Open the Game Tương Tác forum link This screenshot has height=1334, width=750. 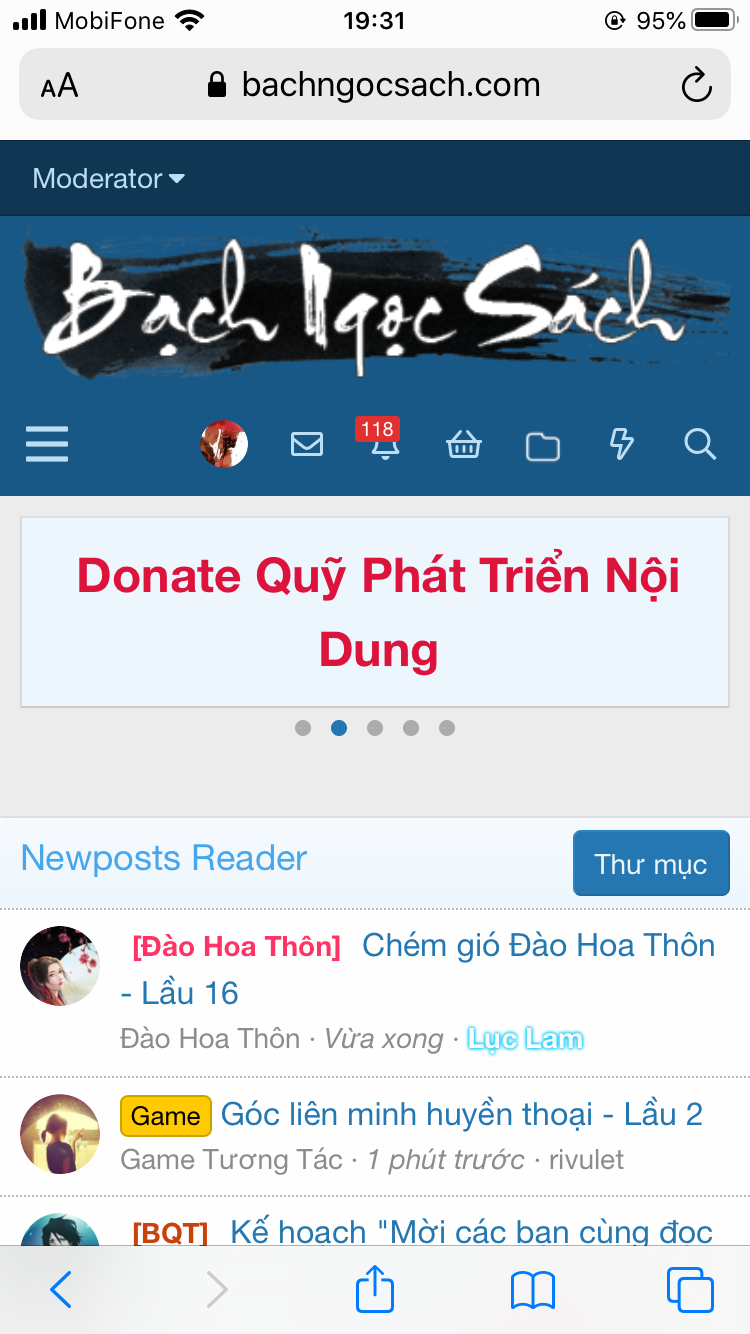[x=231, y=1160]
